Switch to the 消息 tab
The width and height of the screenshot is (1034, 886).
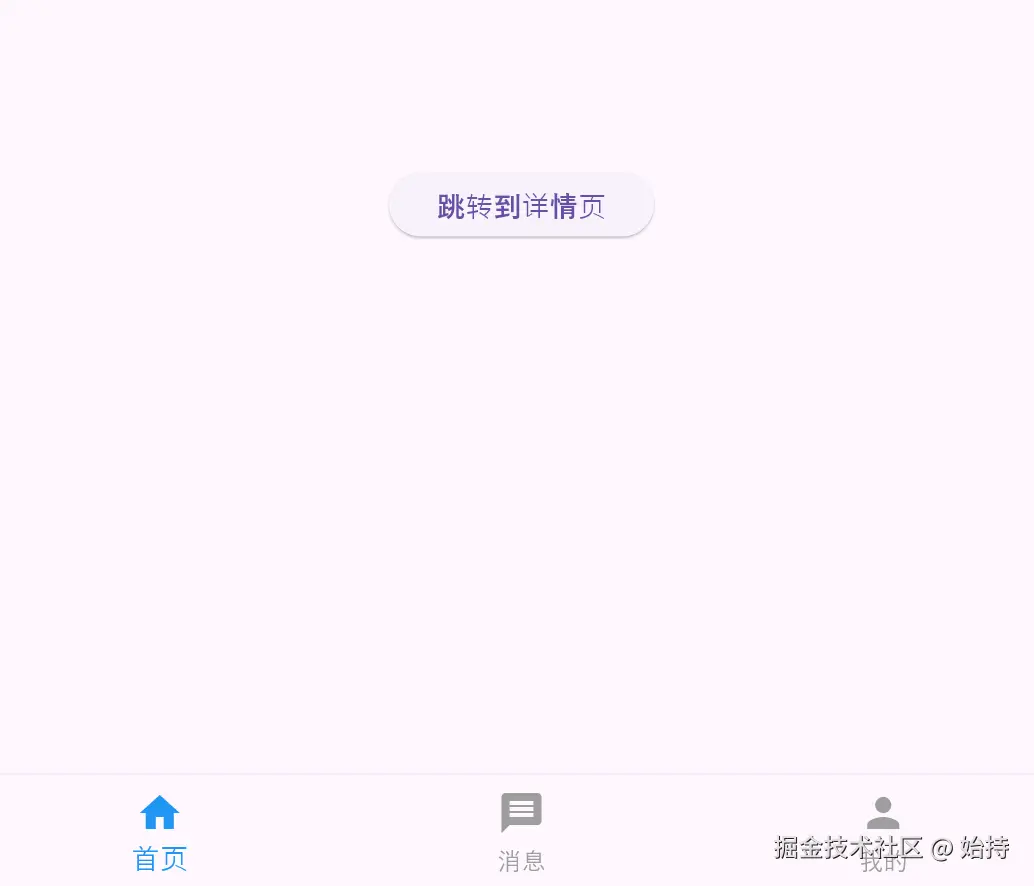pyautogui.click(x=521, y=831)
